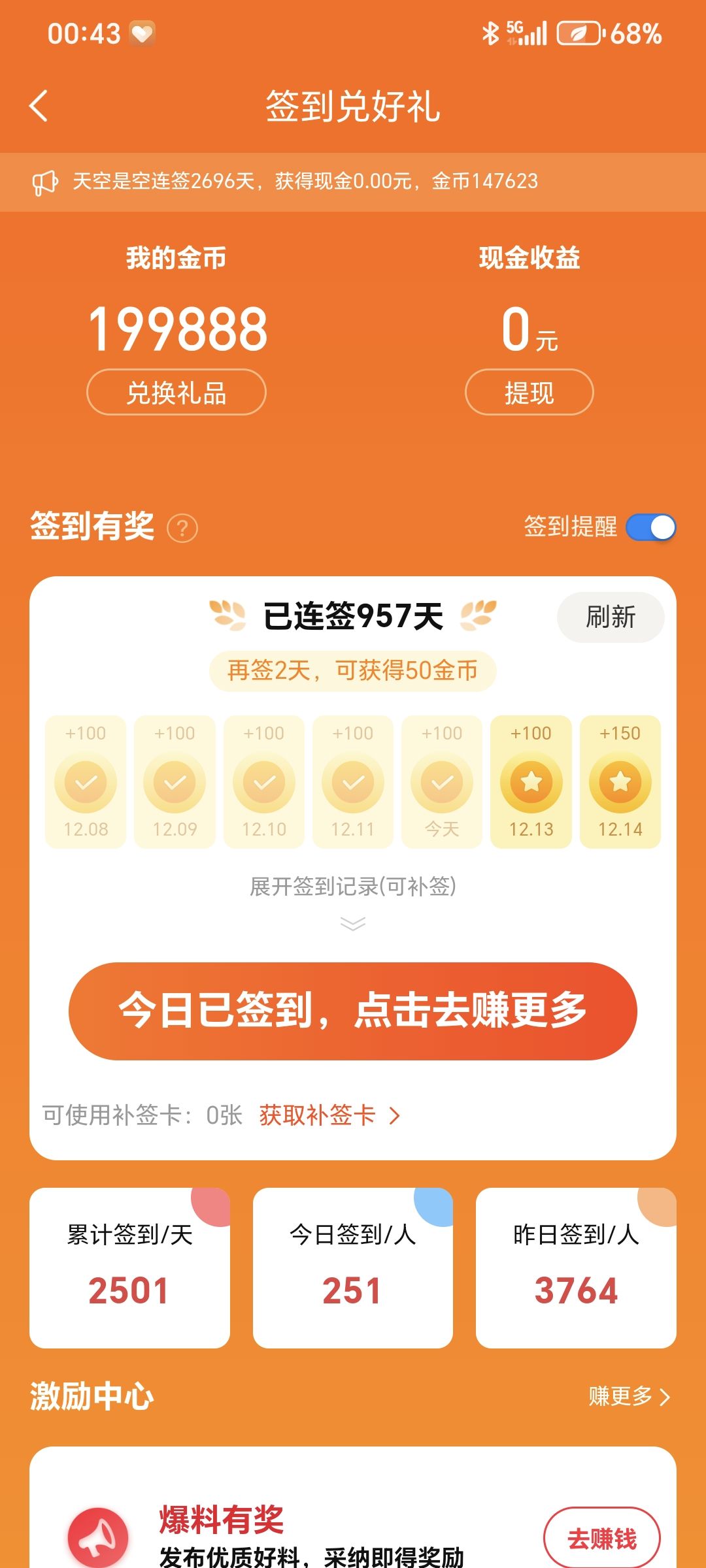Tap the 兑换礼品 button
This screenshot has height=1568, width=706.
coord(176,392)
